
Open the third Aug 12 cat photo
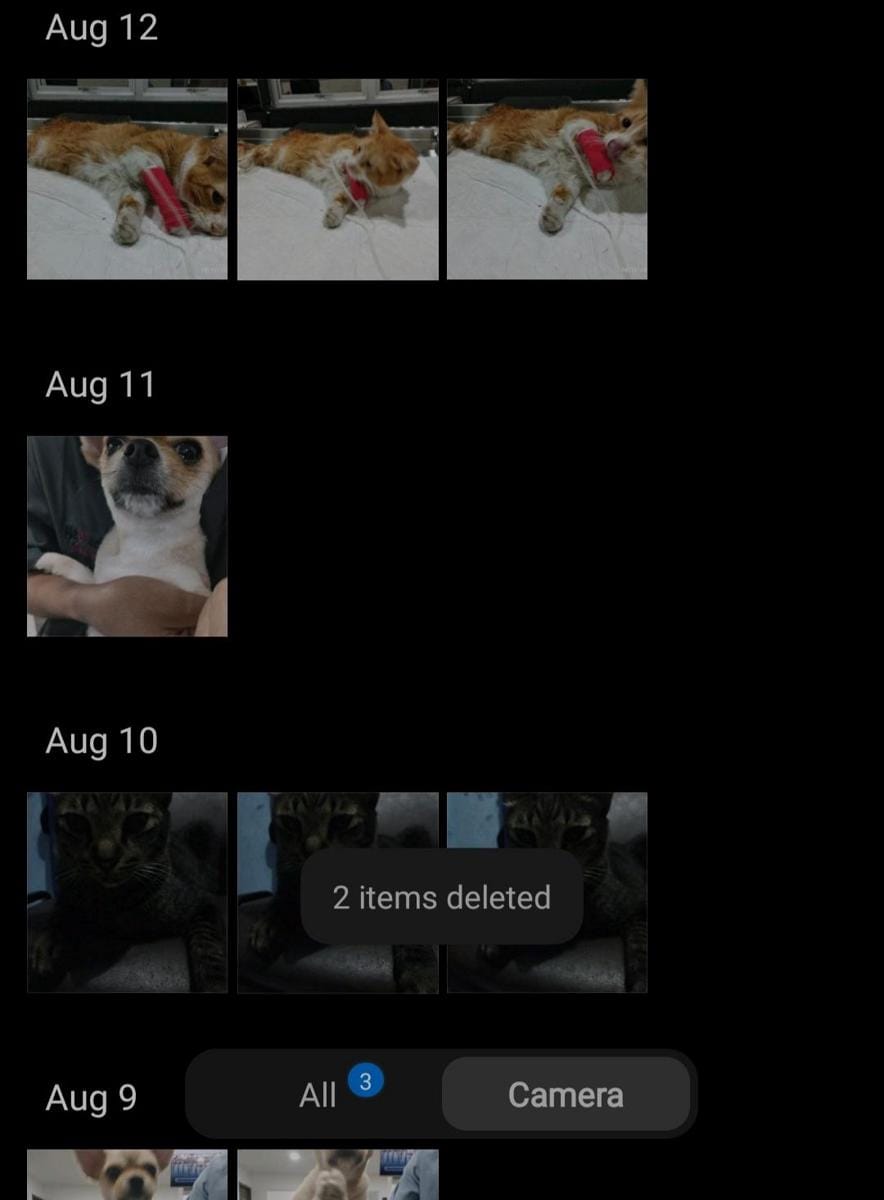click(x=547, y=179)
